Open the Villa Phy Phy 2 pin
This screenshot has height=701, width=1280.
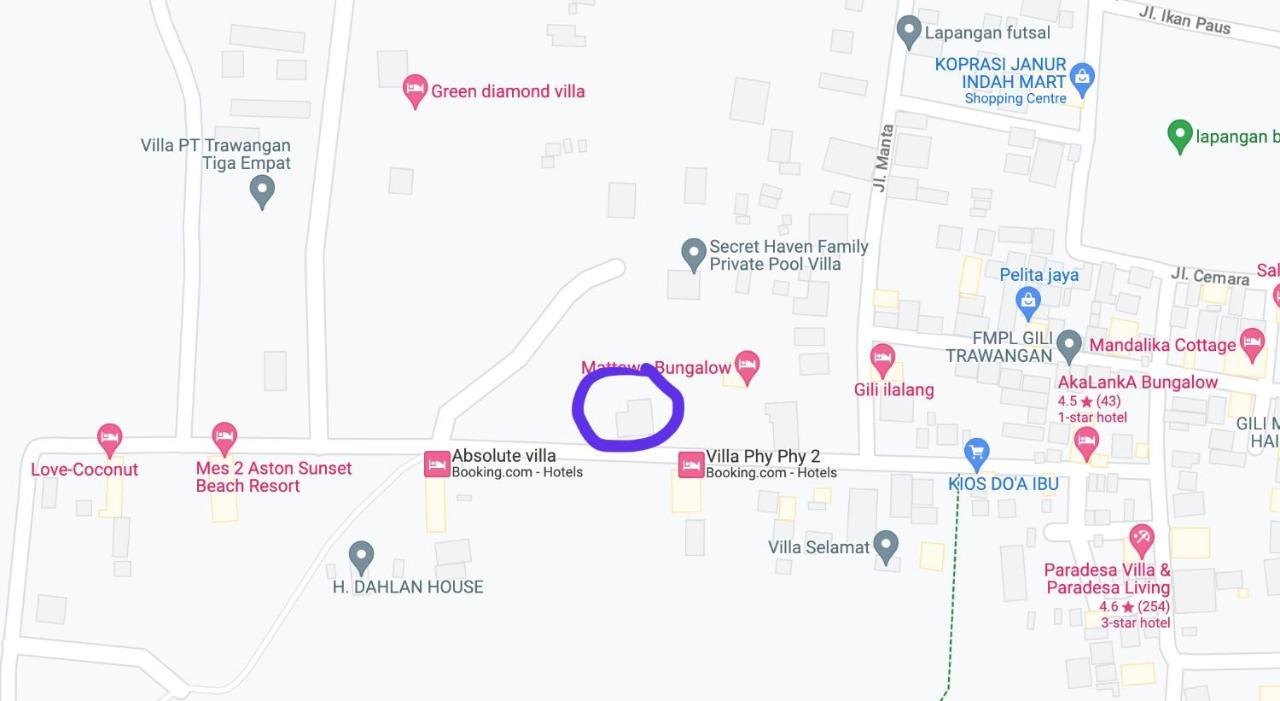tap(691, 464)
